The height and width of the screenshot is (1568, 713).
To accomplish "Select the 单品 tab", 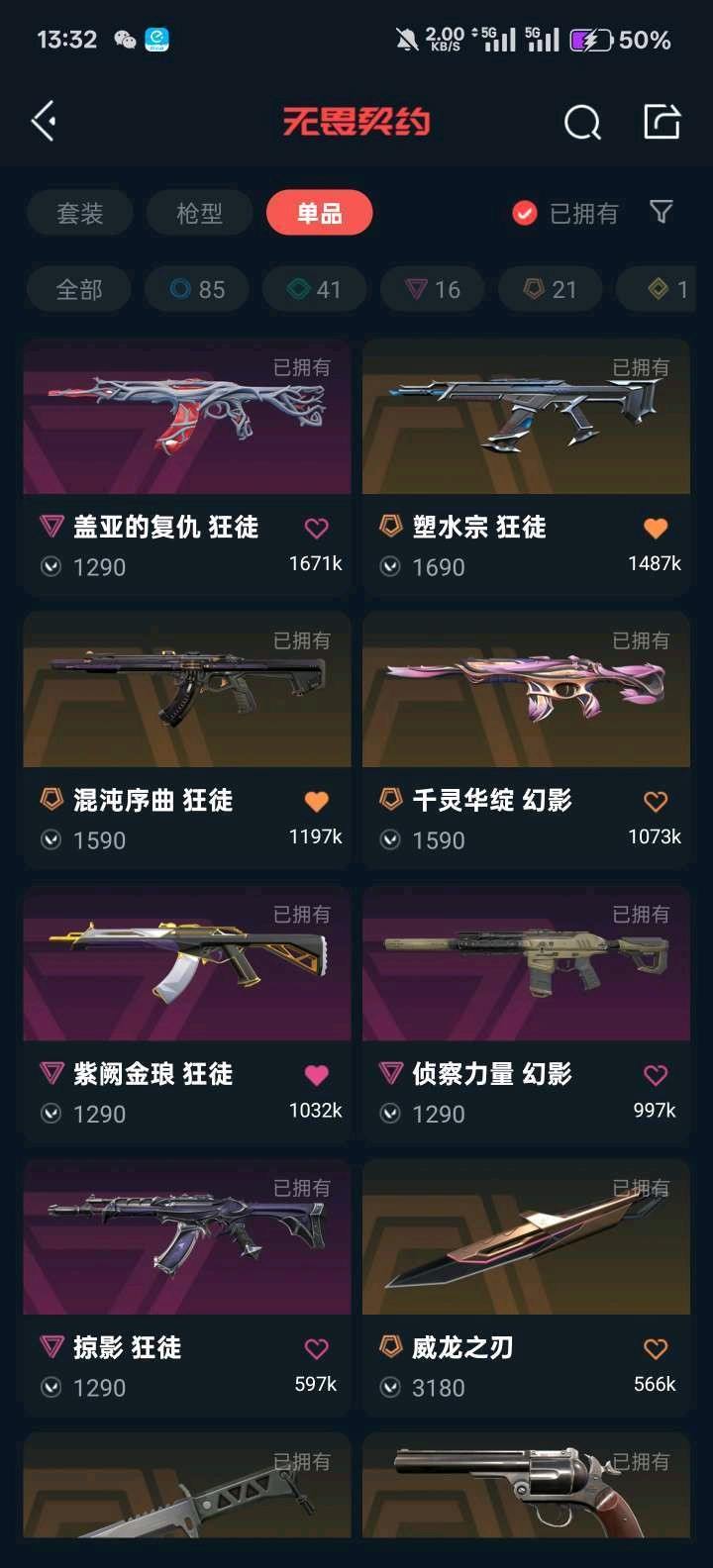I will 319,213.
